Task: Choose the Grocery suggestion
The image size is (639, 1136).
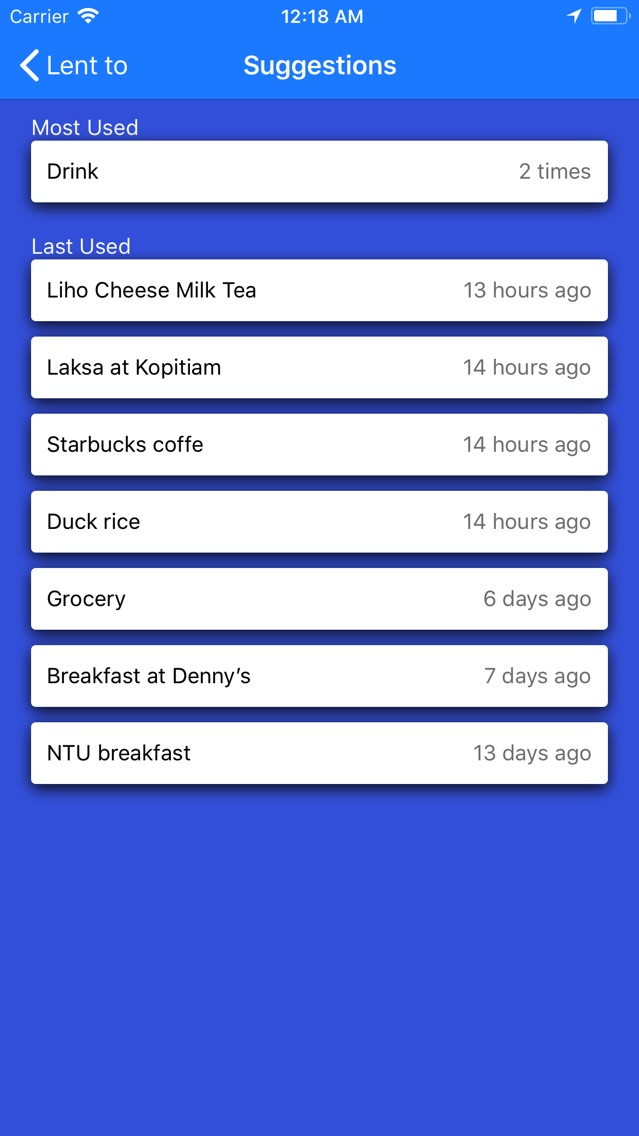Action: [x=319, y=599]
